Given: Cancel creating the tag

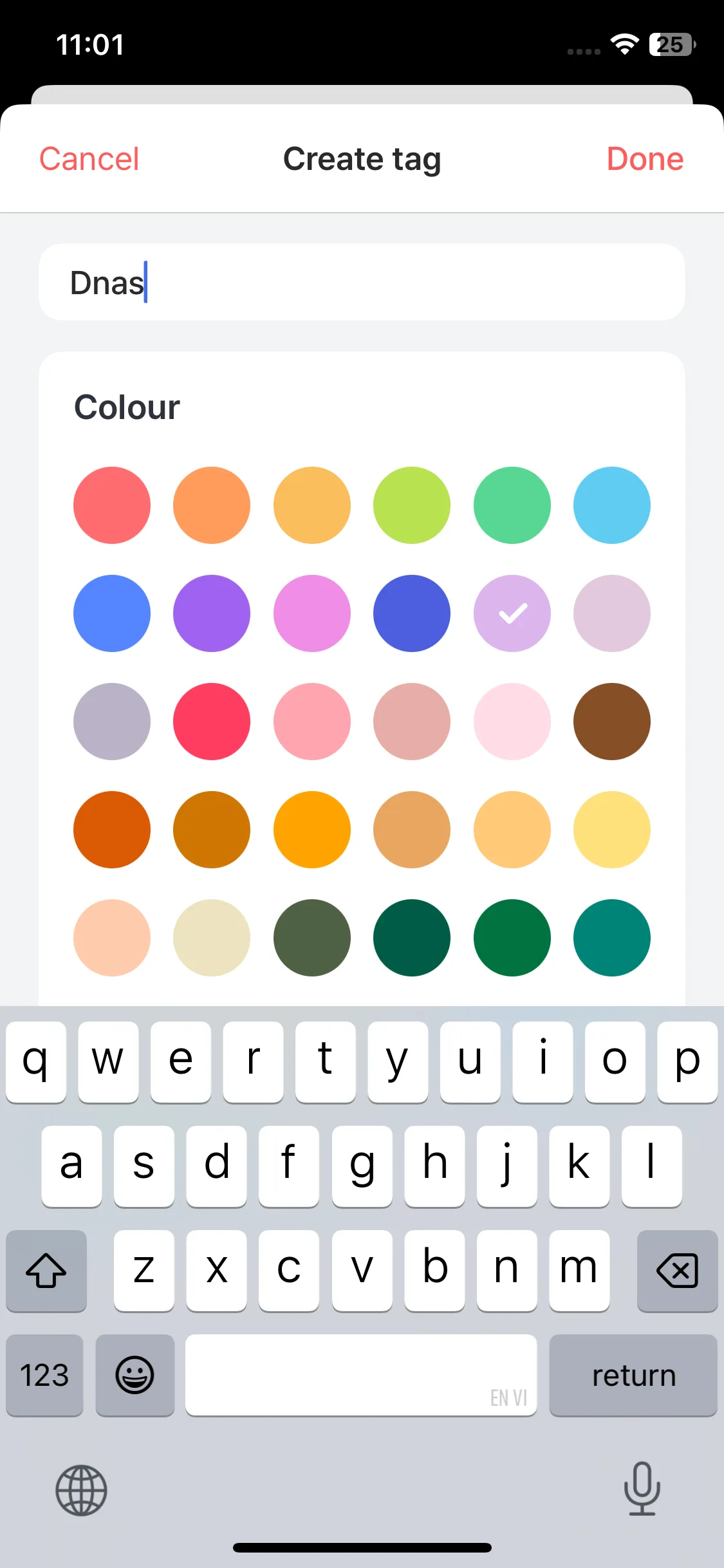Looking at the screenshot, I should (x=89, y=159).
